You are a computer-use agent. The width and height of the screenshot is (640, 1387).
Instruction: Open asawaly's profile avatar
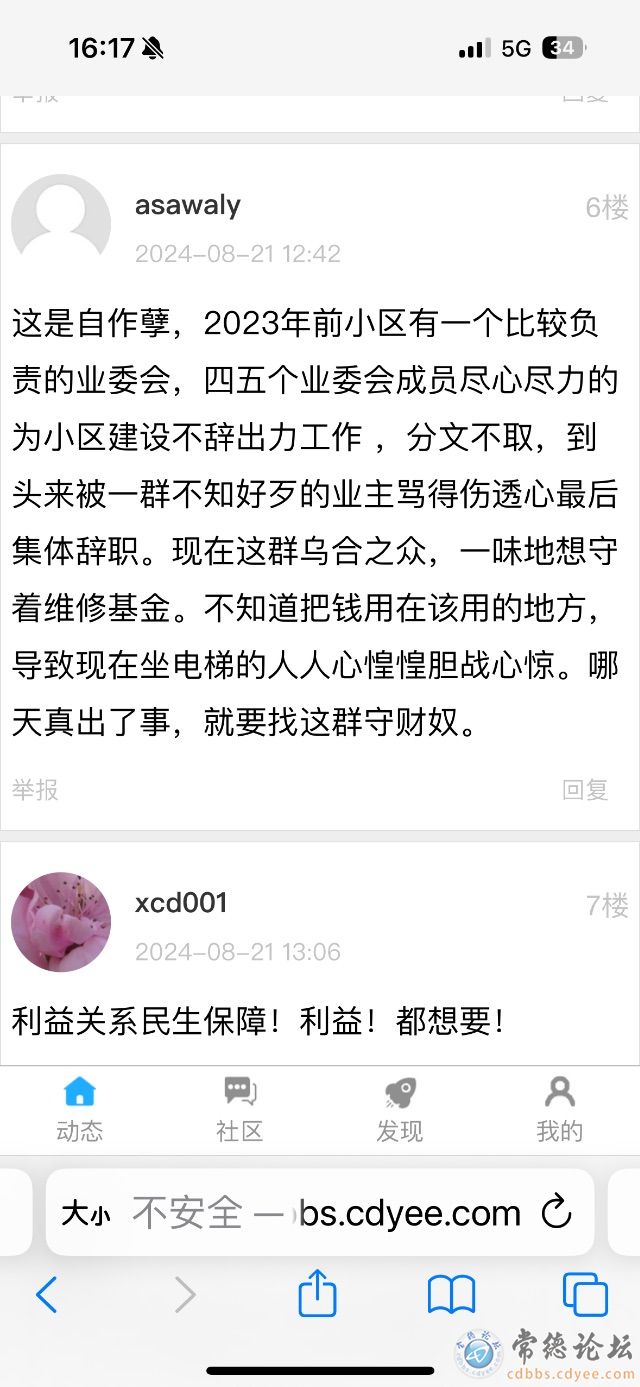pyautogui.click(x=61, y=224)
